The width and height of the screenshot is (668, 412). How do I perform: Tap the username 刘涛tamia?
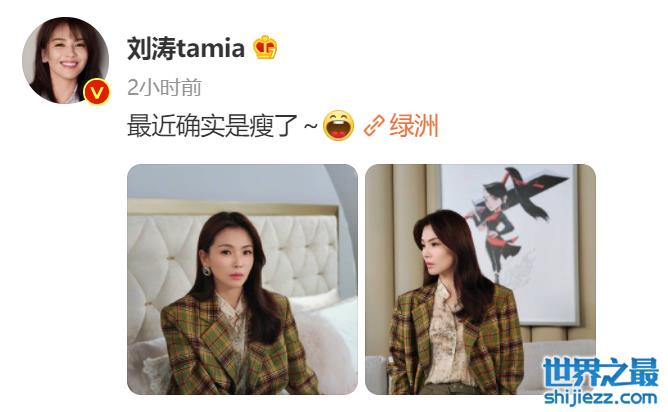[x=188, y=47]
